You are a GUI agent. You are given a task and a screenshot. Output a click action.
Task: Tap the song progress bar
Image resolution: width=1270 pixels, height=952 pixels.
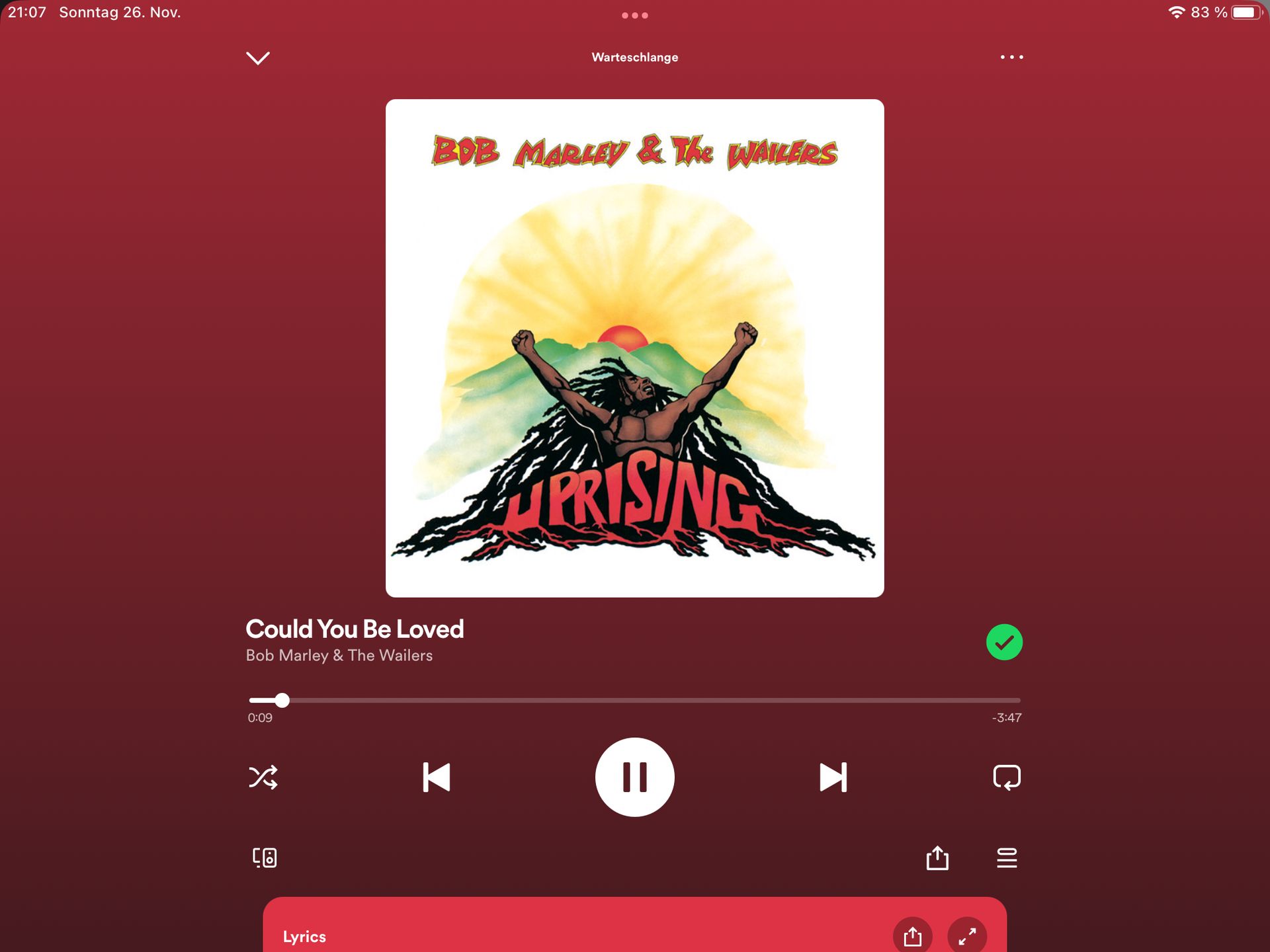(x=634, y=700)
